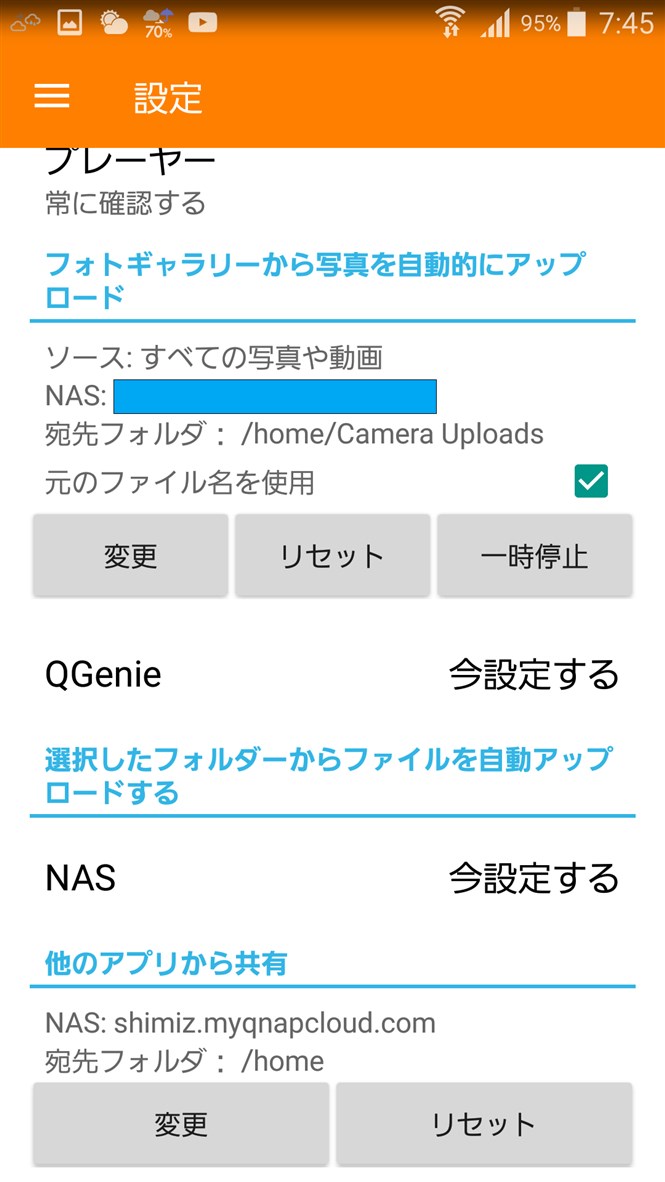Image resolution: width=665 pixels, height=1182 pixels.
Task: Tap 変更 under photo gallery upload
Action: point(130,556)
